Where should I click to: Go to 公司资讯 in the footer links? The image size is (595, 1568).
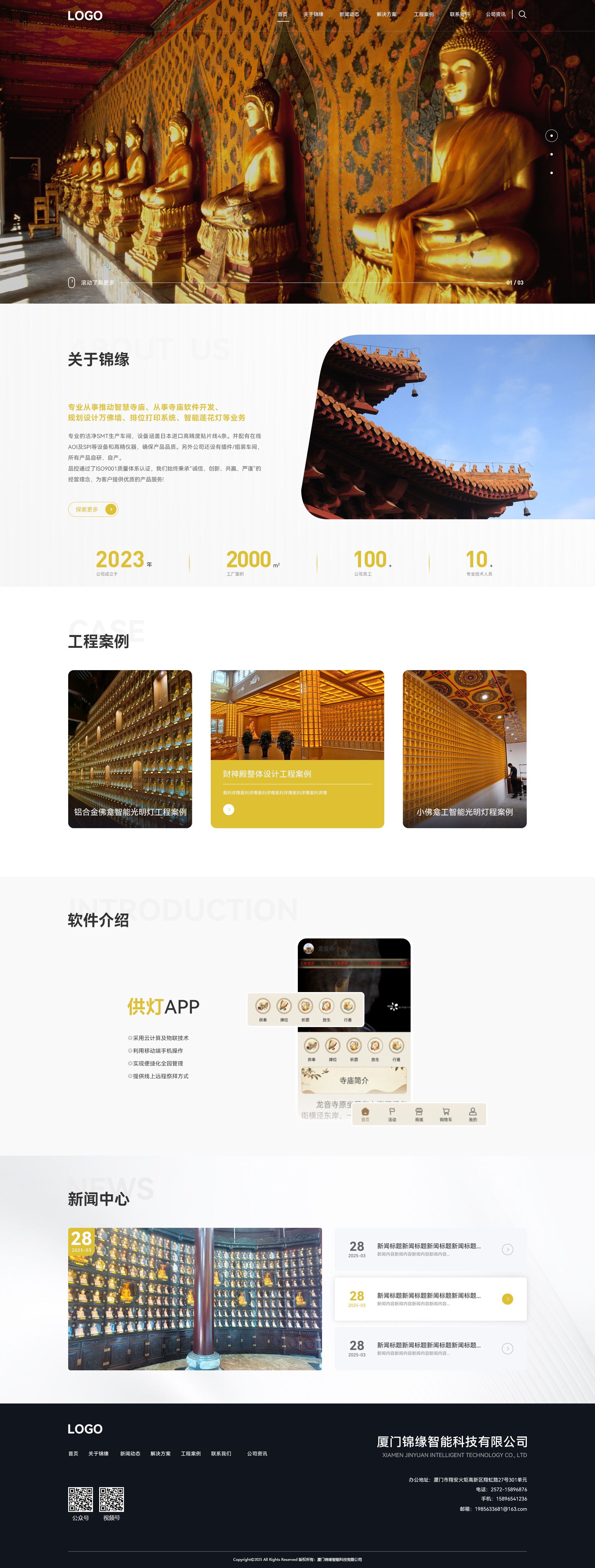tap(257, 1454)
